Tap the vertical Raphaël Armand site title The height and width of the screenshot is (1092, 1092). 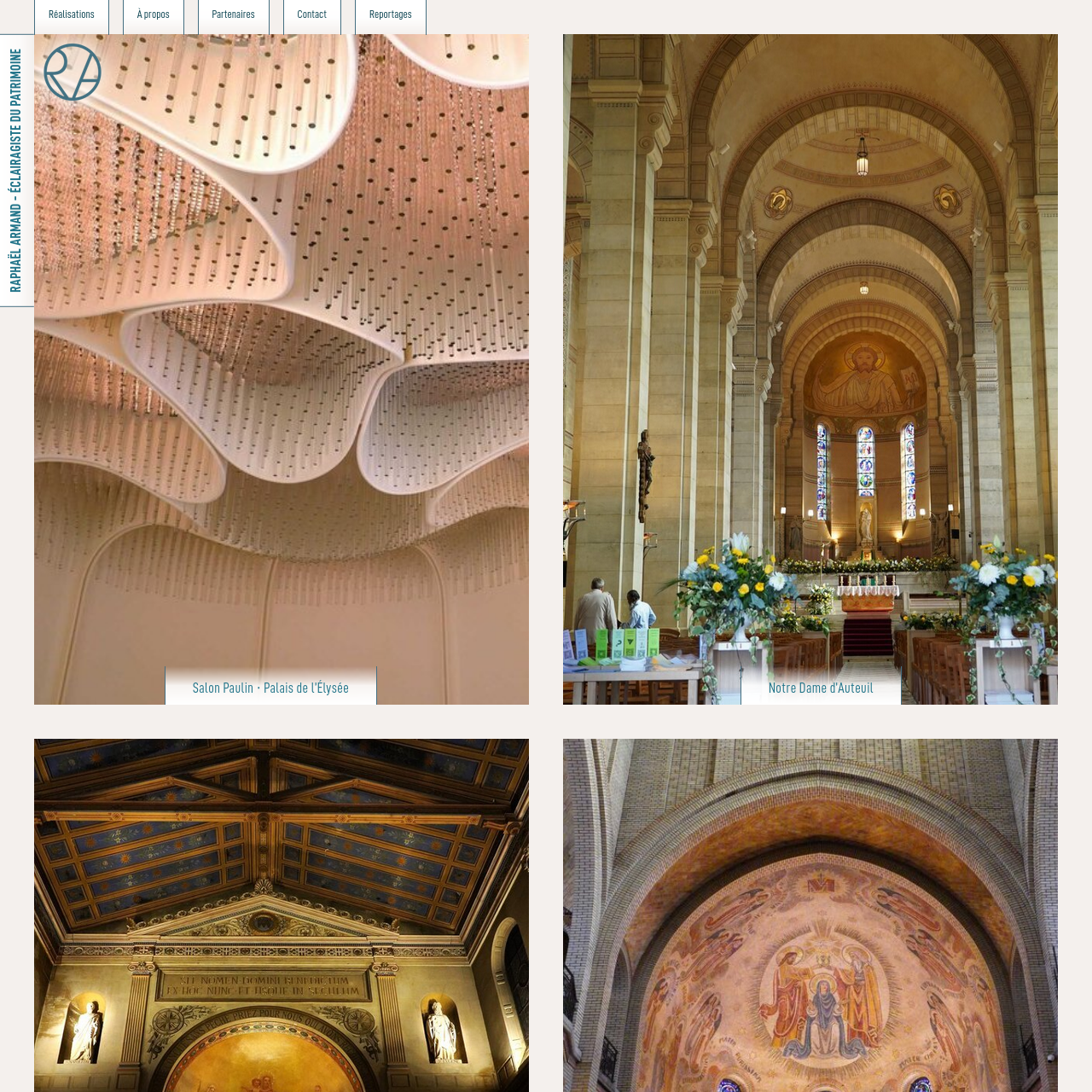point(16,171)
